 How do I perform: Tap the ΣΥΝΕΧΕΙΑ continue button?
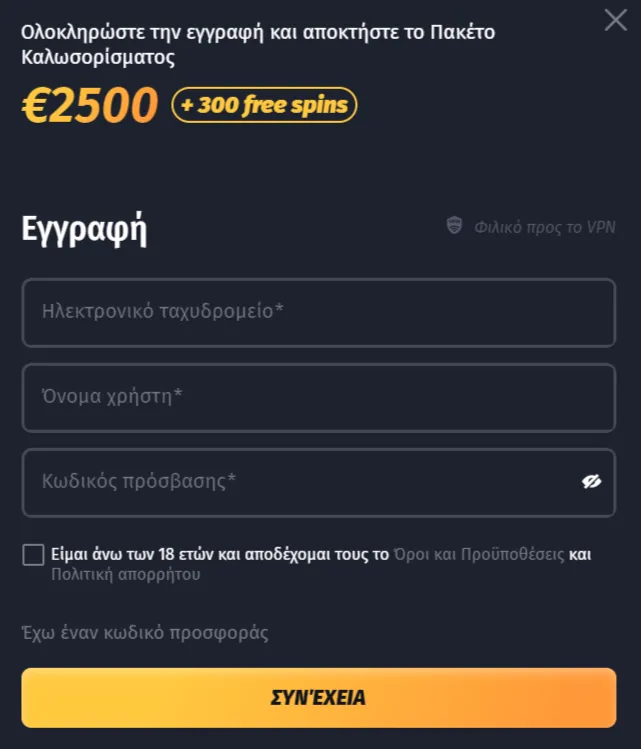[x=318, y=698]
